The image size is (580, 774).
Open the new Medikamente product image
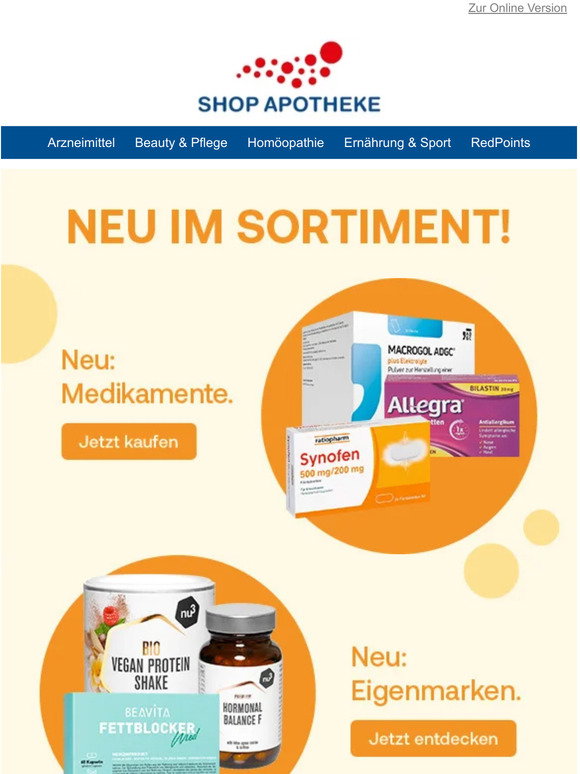point(399,415)
